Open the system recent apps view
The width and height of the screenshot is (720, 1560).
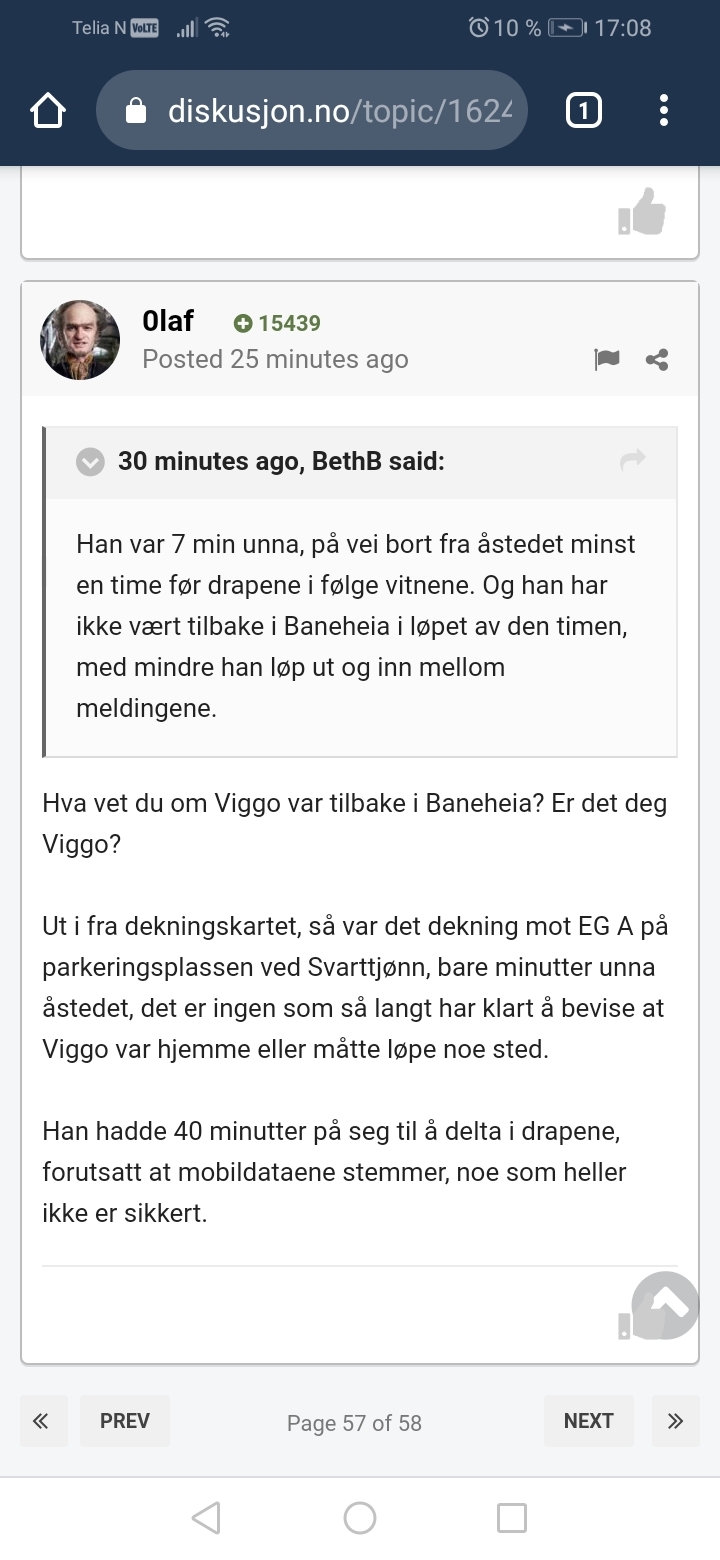point(512,1518)
